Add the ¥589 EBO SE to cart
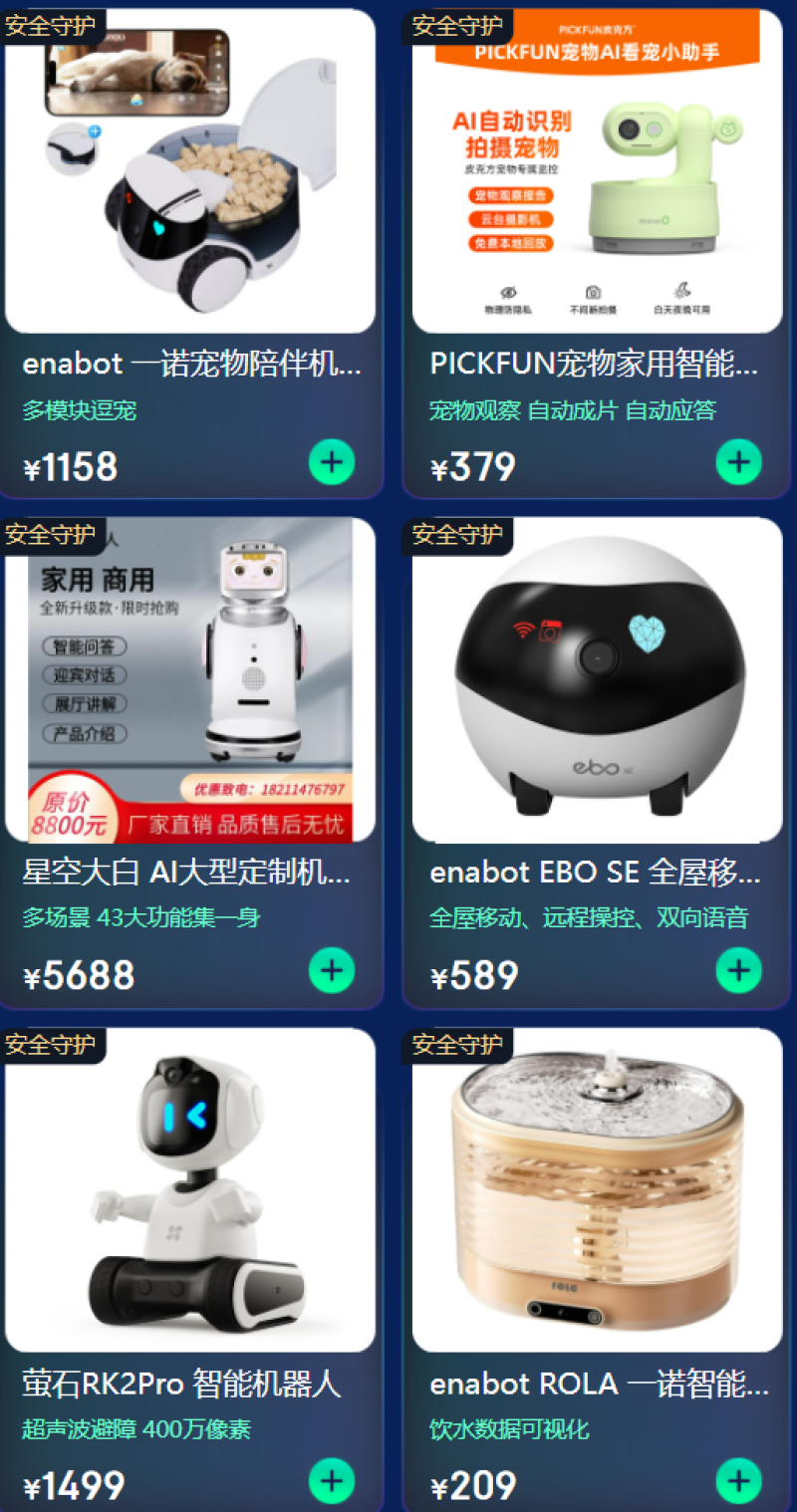Viewport: 797px width, 1512px height. click(x=738, y=970)
